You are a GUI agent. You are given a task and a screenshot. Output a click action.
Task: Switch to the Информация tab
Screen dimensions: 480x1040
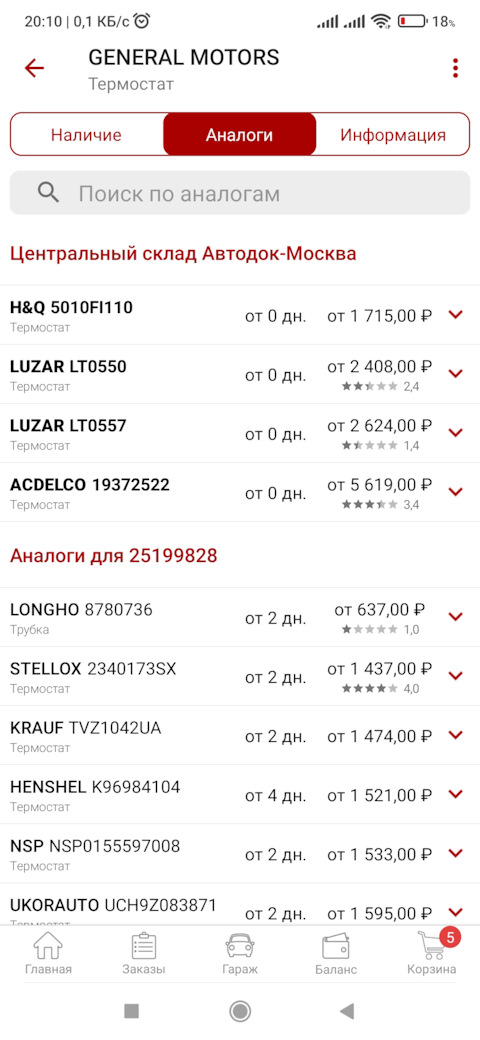click(393, 135)
